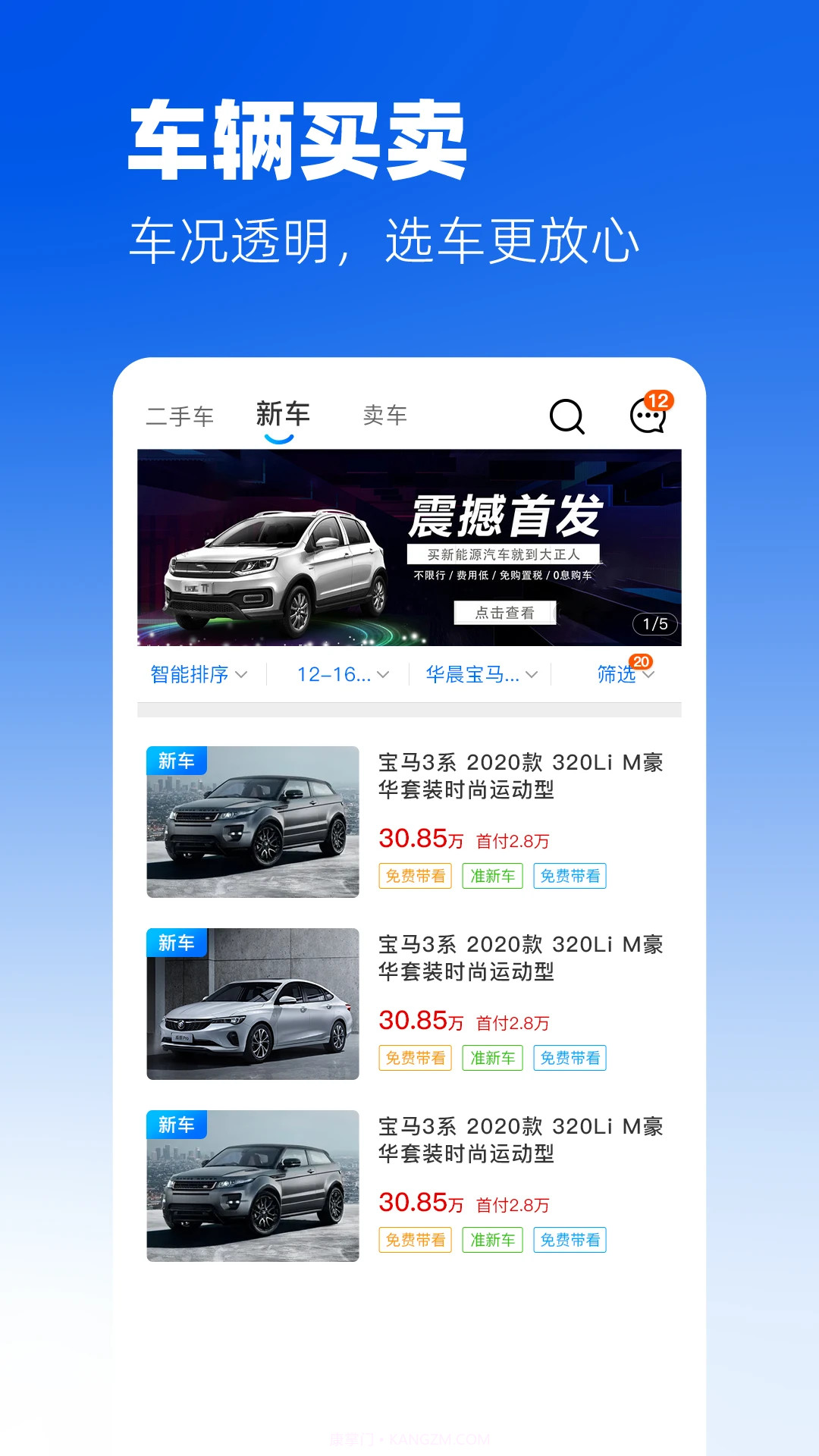Toggle the 免费带看 orange tag on second listing
Screen dimensions: 819x1456
coord(414,1057)
